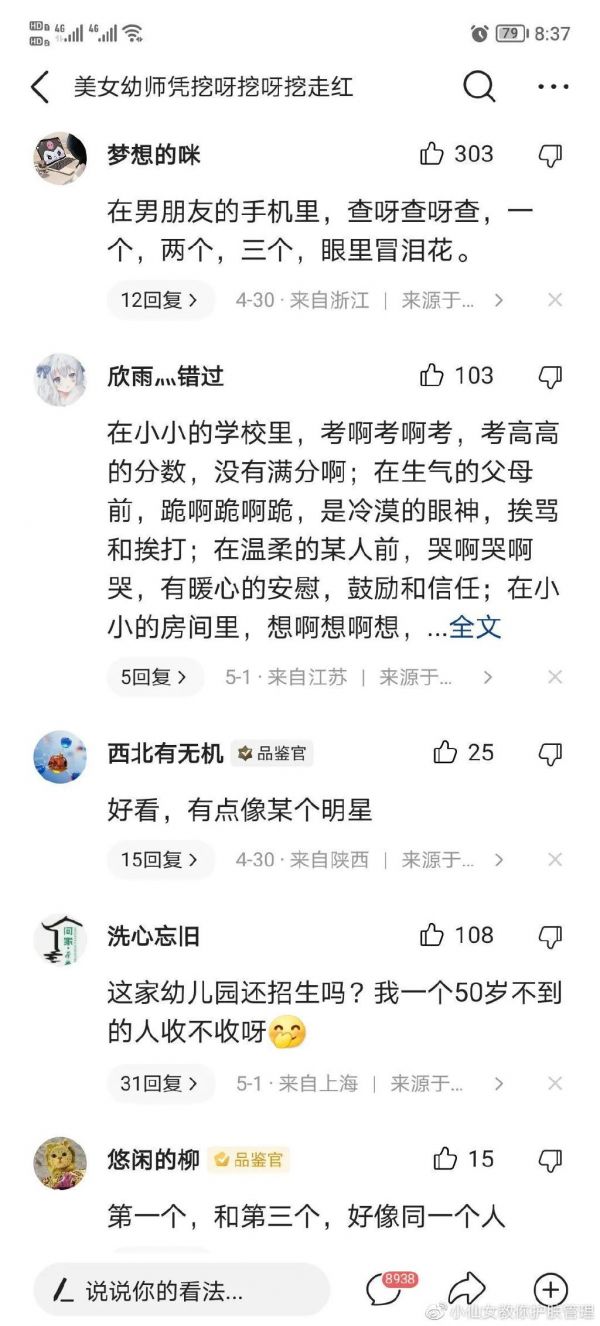
Task: Dislike the comment by 梦想的咪
Action: click(551, 155)
